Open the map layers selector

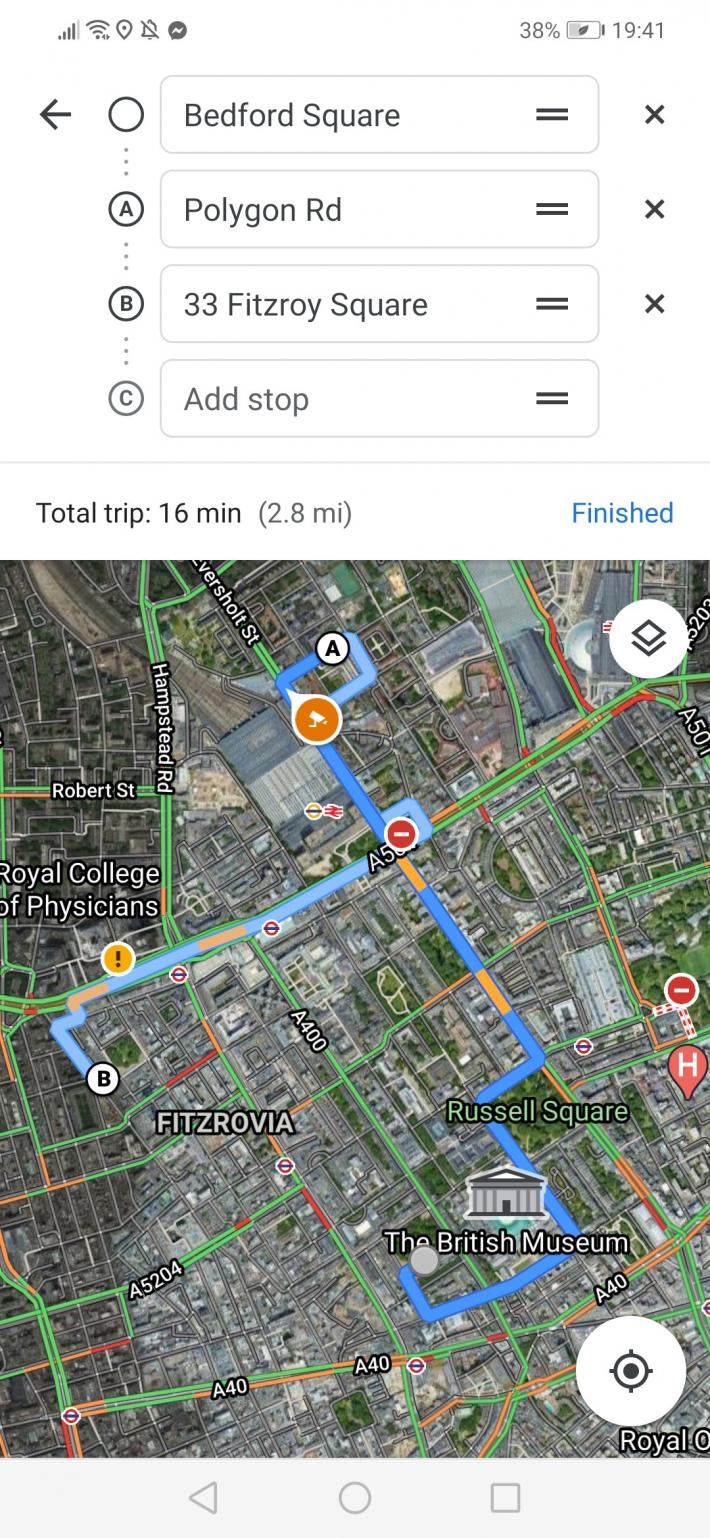[649, 638]
